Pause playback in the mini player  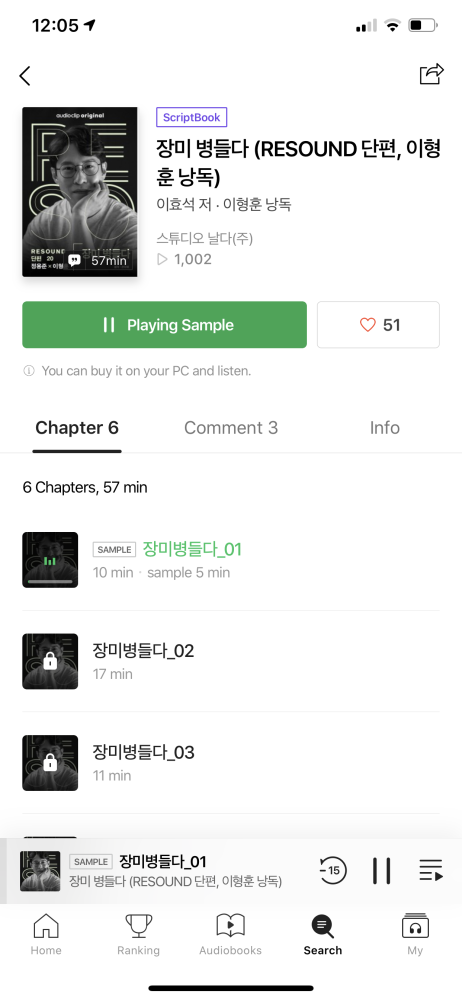click(x=382, y=871)
